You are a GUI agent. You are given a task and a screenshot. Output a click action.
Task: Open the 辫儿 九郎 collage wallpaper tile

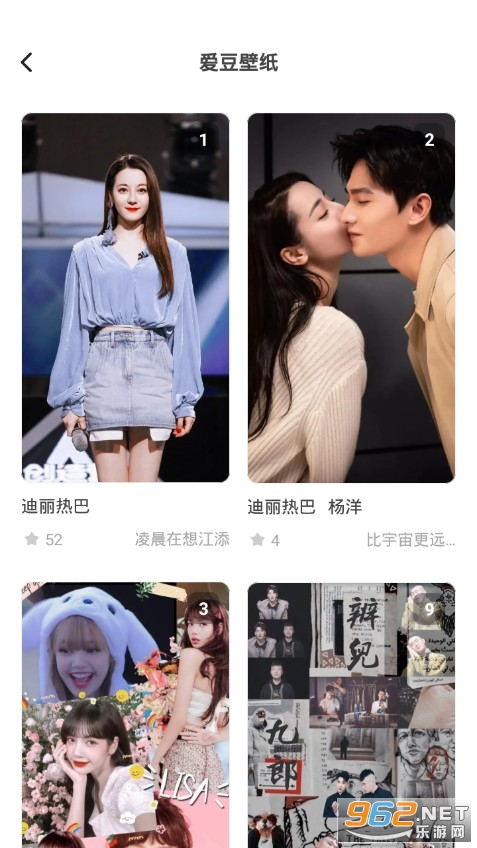352,715
